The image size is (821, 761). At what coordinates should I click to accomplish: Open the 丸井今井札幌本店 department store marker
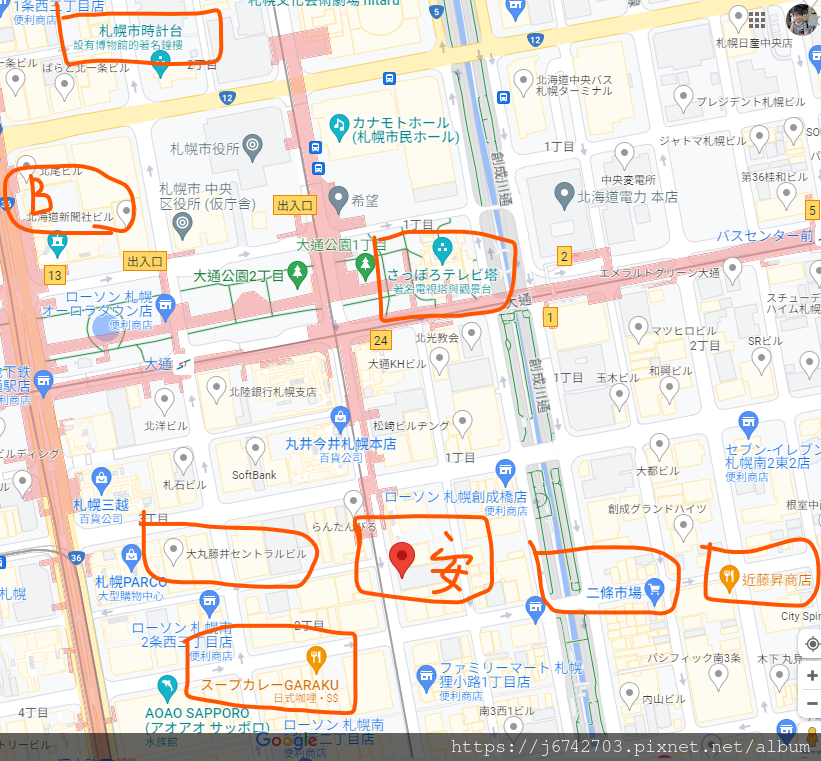341,415
